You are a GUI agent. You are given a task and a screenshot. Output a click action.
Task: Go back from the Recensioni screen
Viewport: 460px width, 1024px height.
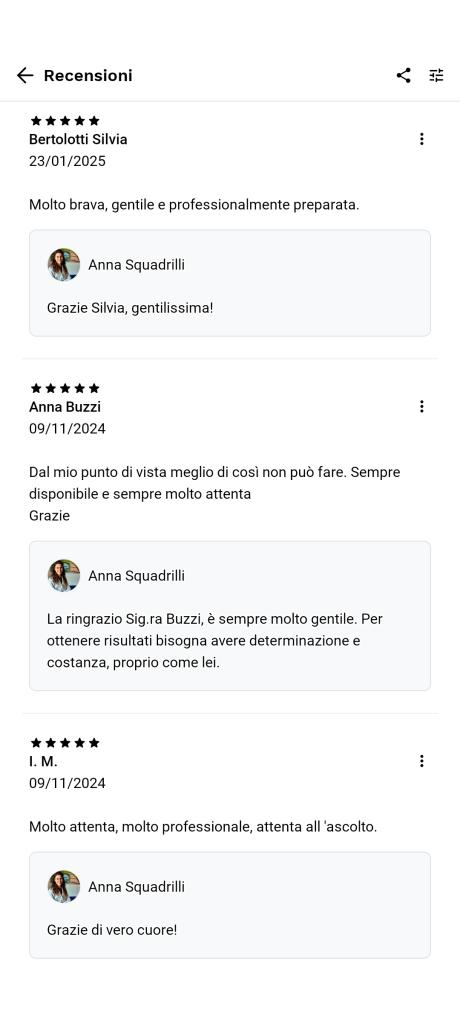pos(25,75)
